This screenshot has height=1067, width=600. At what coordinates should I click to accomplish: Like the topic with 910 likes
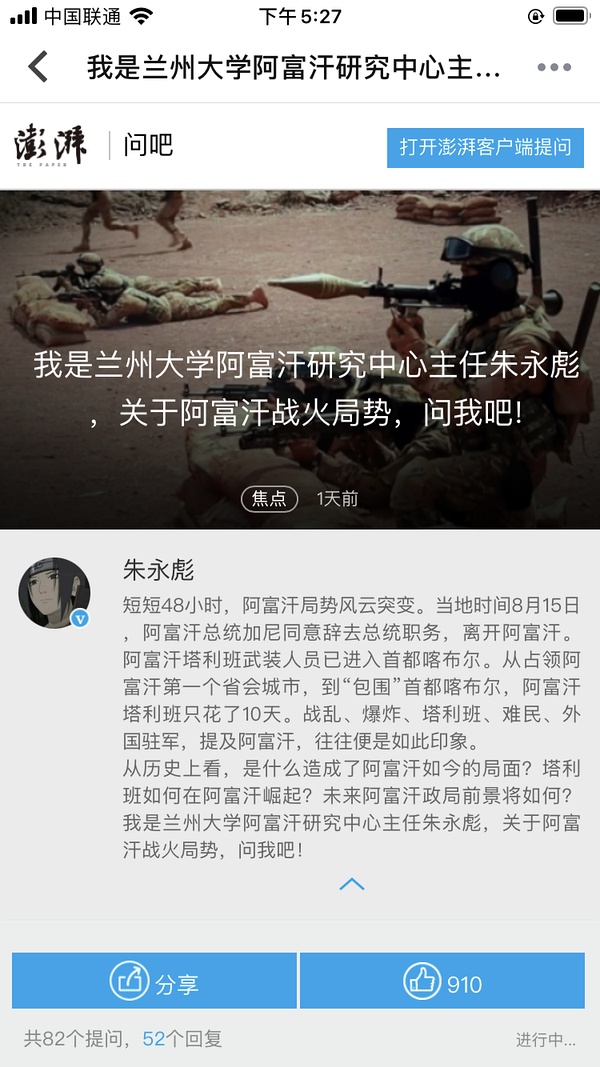pos(442,982)
